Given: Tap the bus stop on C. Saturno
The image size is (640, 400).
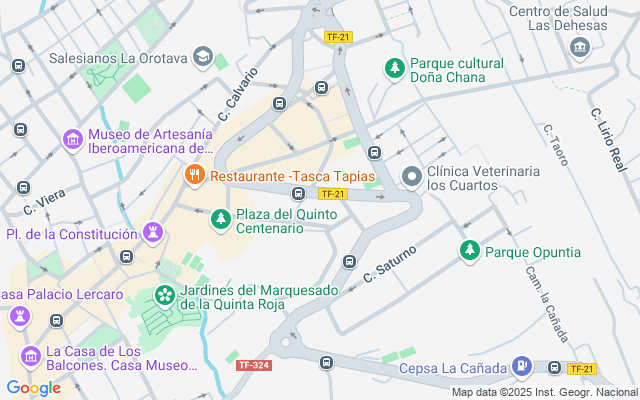Looking at the screenshot, I should click(x=349, y=262).
